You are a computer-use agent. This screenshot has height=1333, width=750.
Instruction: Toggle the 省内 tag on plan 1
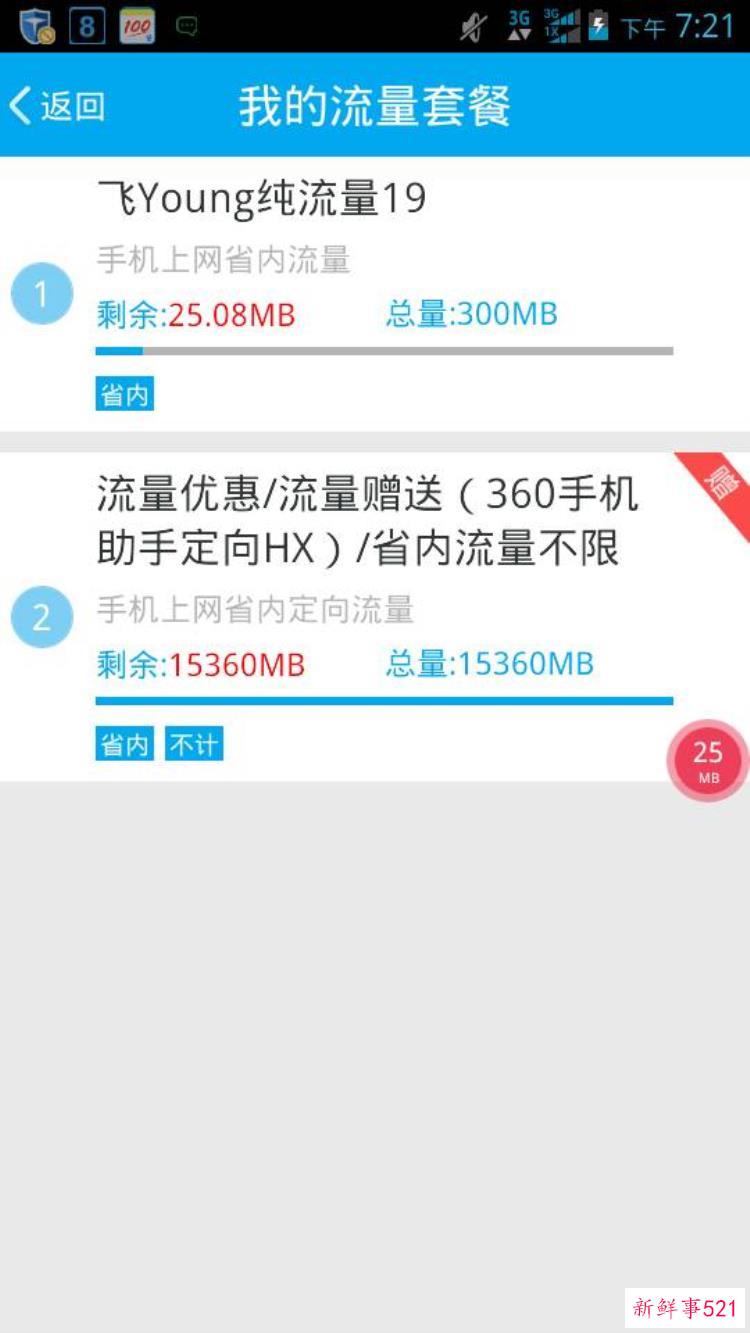(124, 393)
